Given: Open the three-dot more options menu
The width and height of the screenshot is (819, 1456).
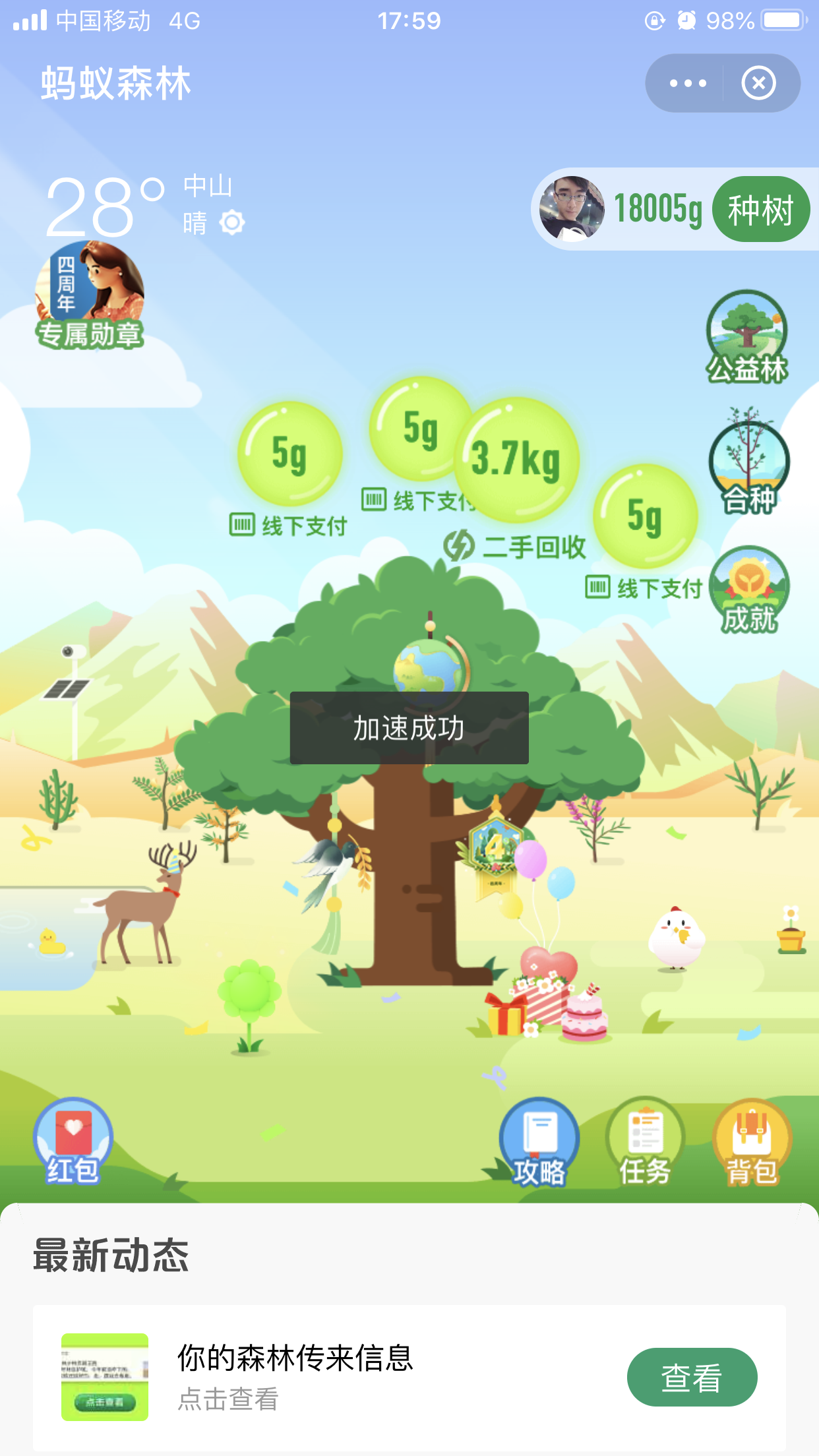Looking at the screenshot, I should click(x=687, y=83).
